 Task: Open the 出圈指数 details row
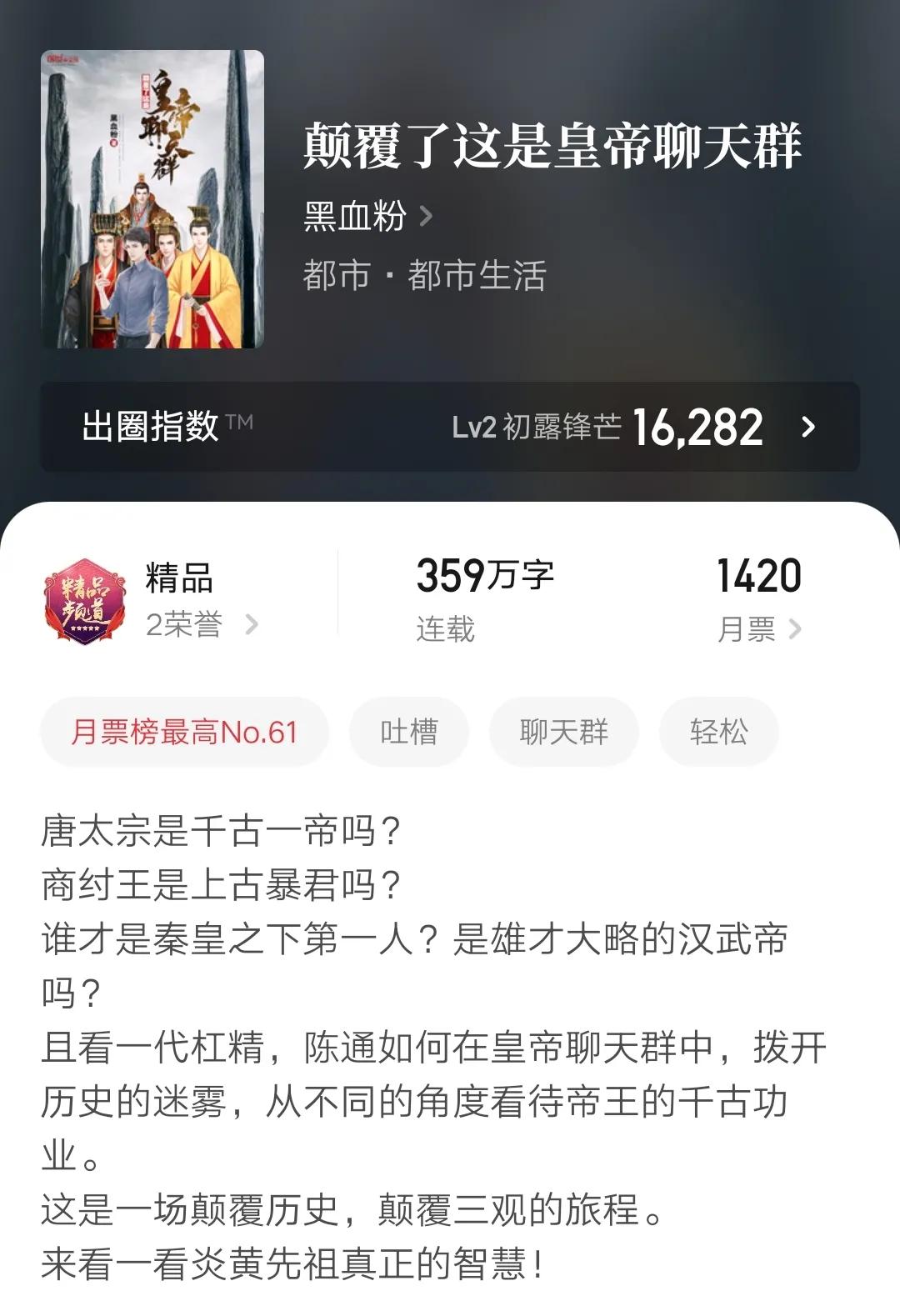coord(450,427)
